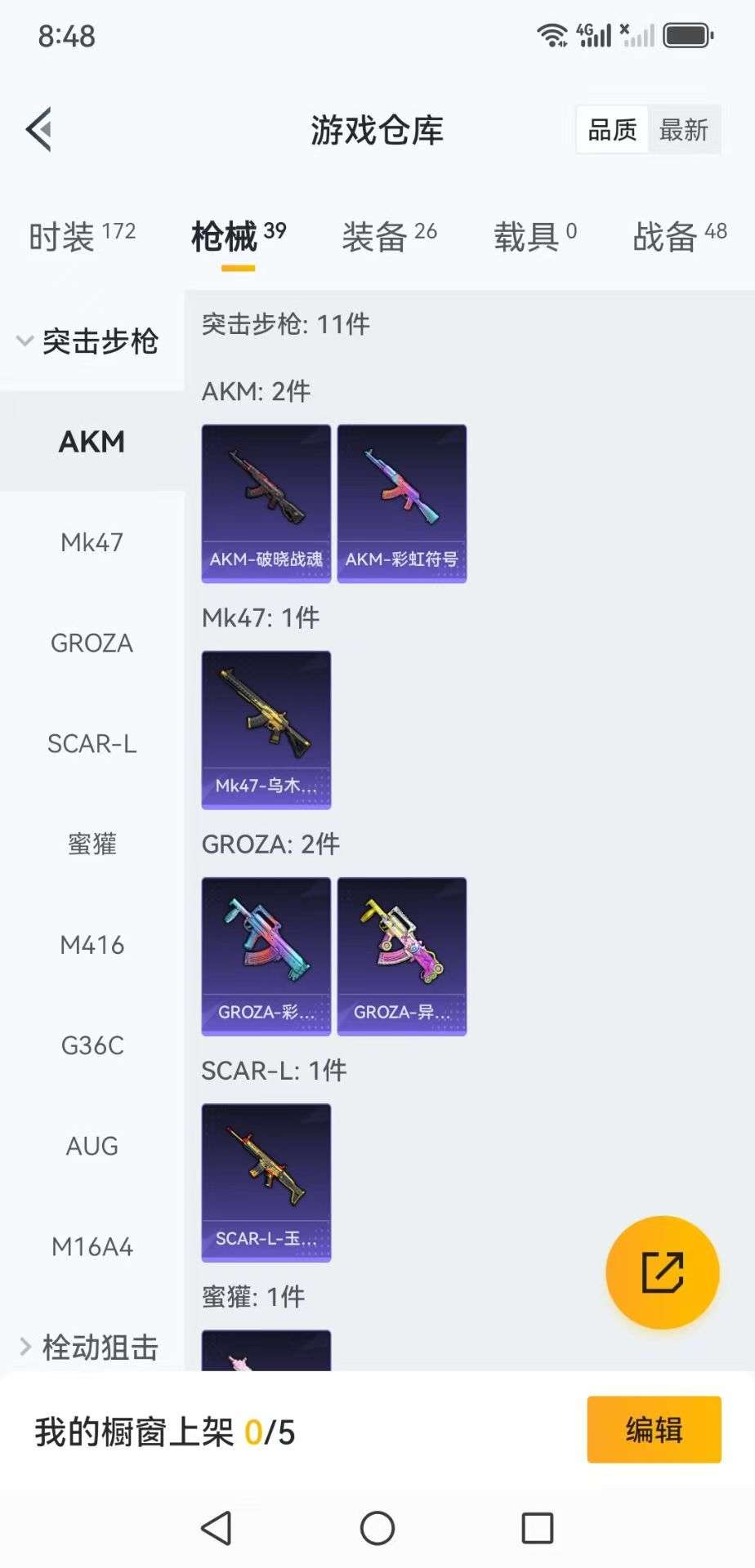Screen dimensions: 755x1568
Task: Select Mk47 in the side list
Action: (x=92, y=542)
